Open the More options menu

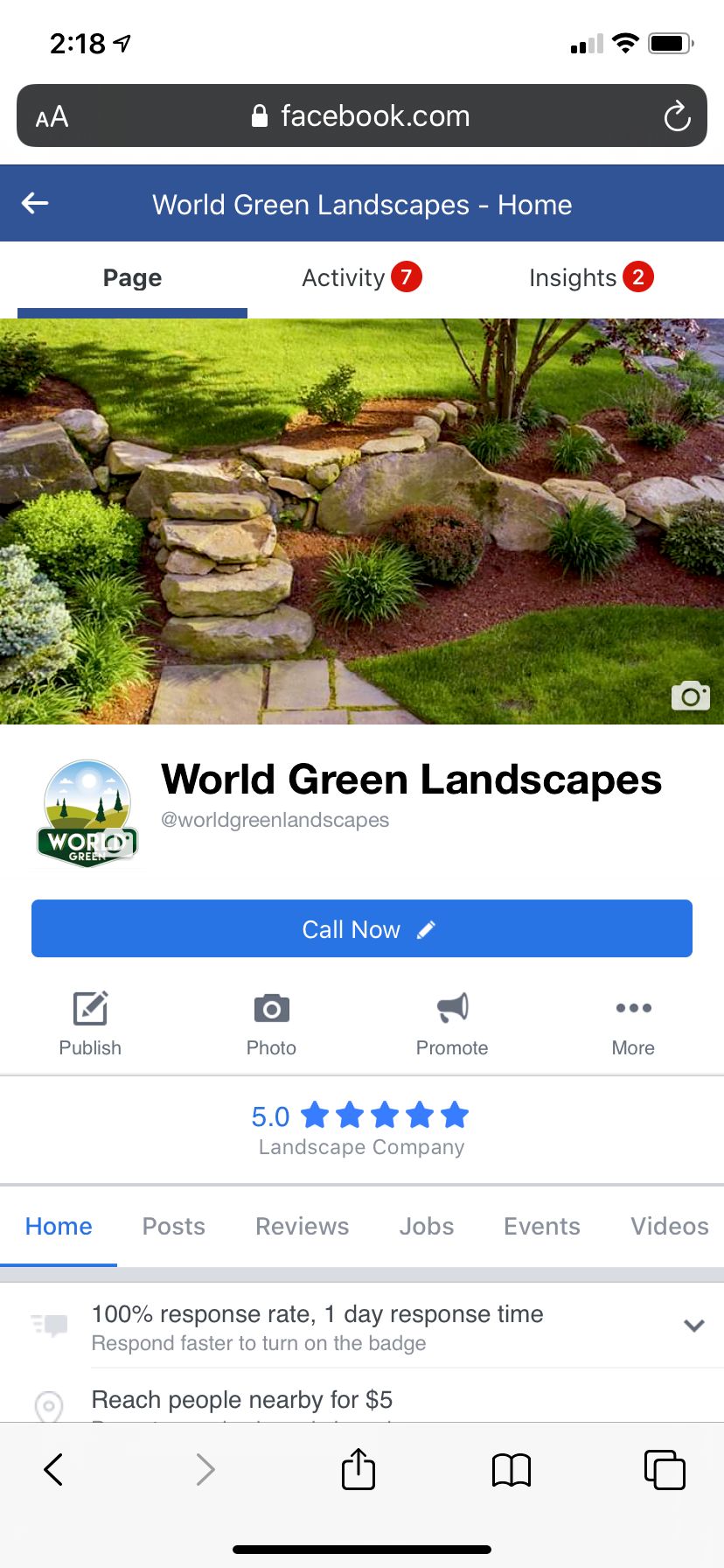click(x=633, y=1023)
